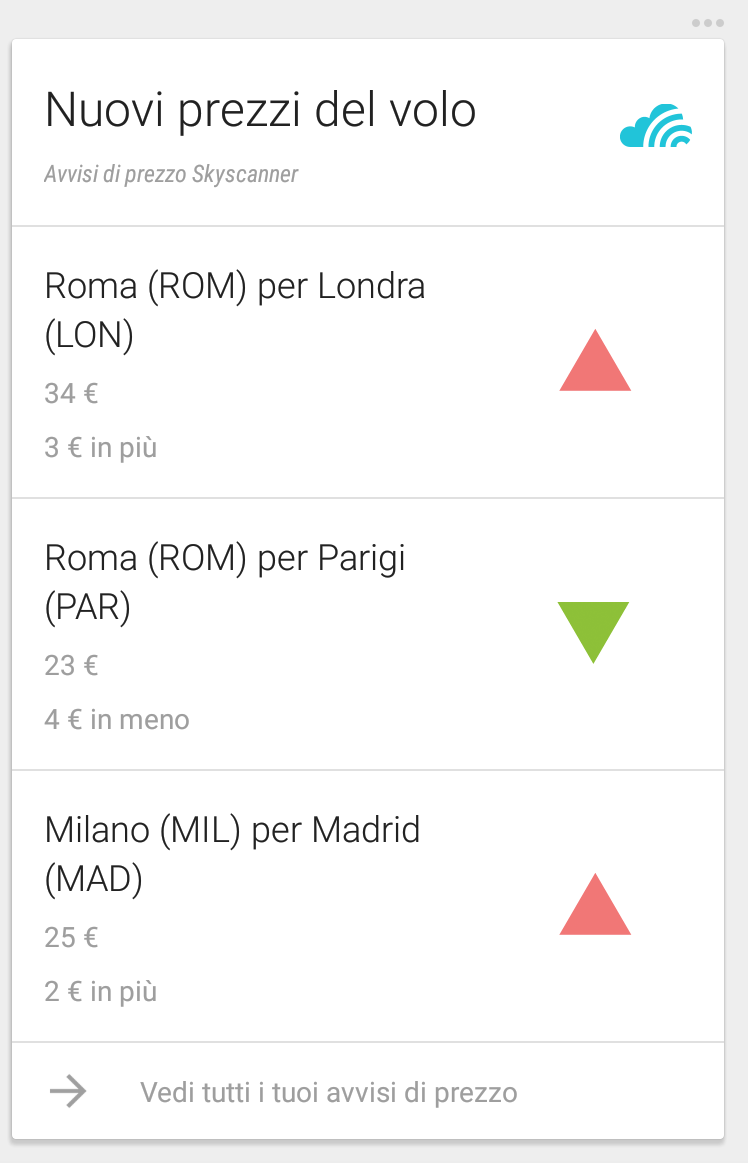Tap 'Vedi tutti i tuoi avvisi di prezzo'
Screen dimensions: 748x1163
coord(329,1092)
